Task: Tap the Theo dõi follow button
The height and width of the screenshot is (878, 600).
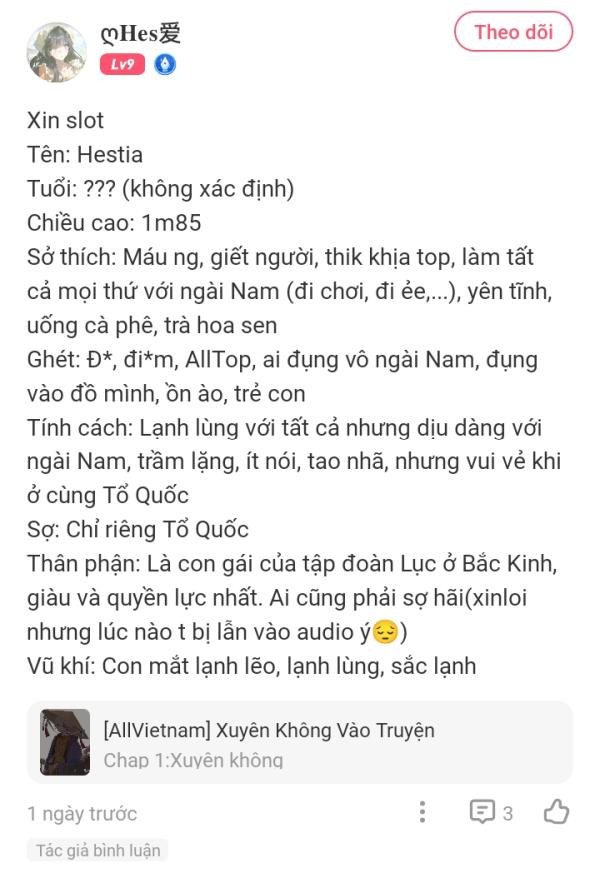Action: pyautogui.click(x=513, y=32)
